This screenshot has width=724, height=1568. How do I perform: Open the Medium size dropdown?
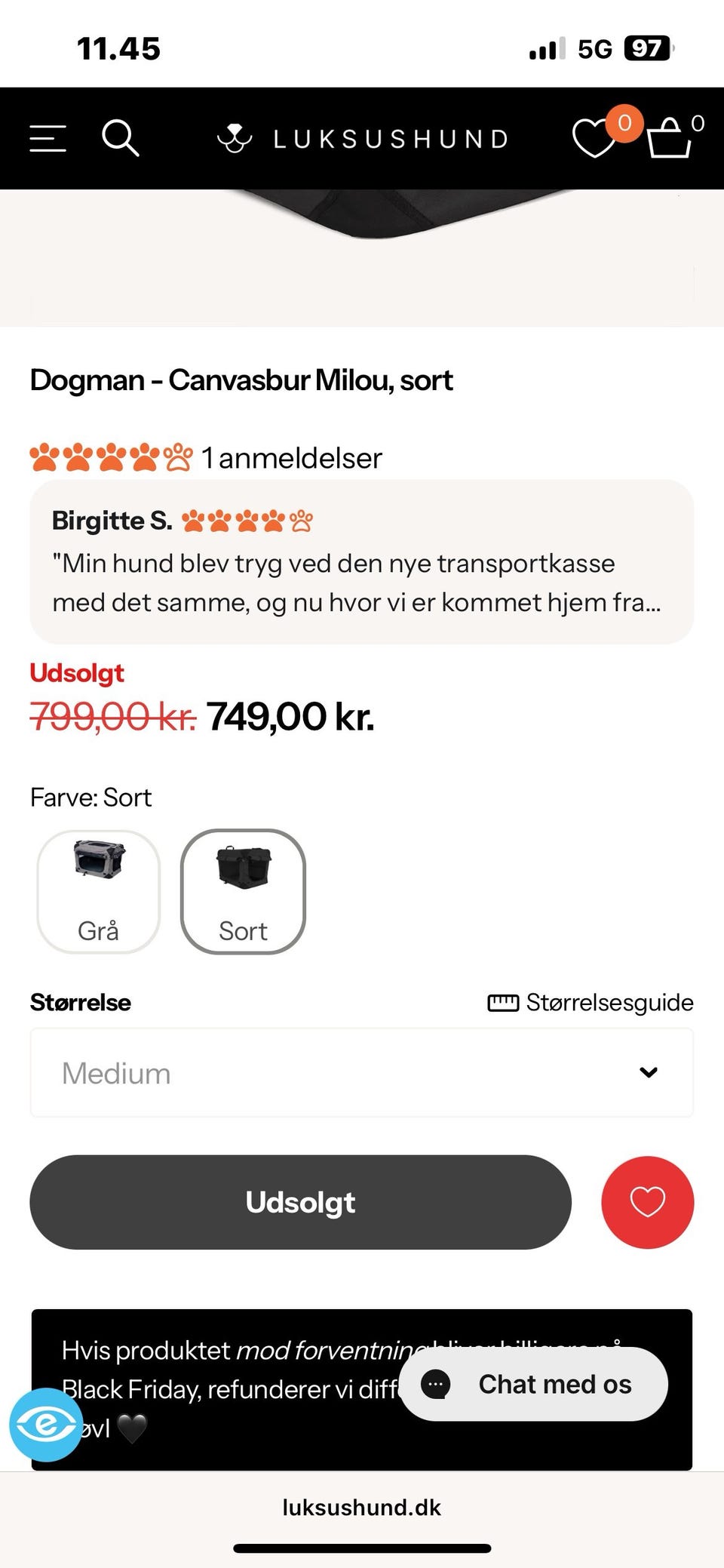click(x=361, y=1072)
